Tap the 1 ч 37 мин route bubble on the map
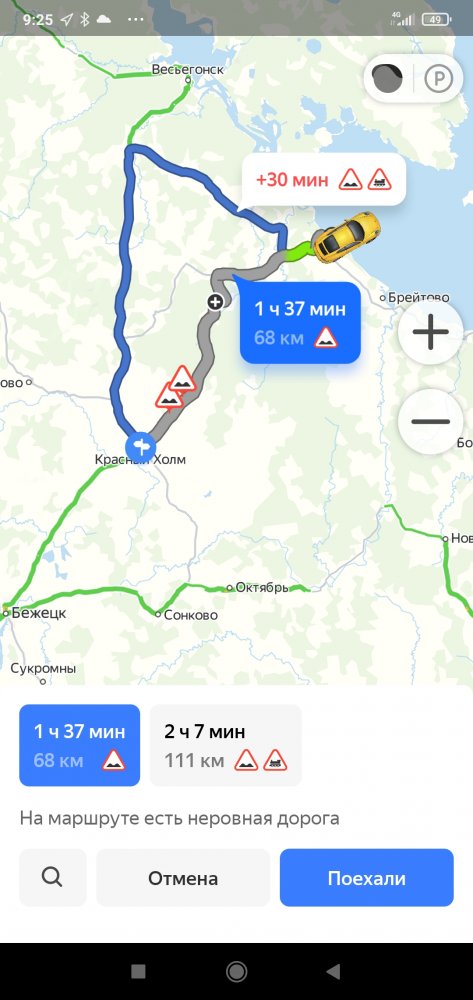The width and height of the screenshot is (473, 1000). (300, 323)
